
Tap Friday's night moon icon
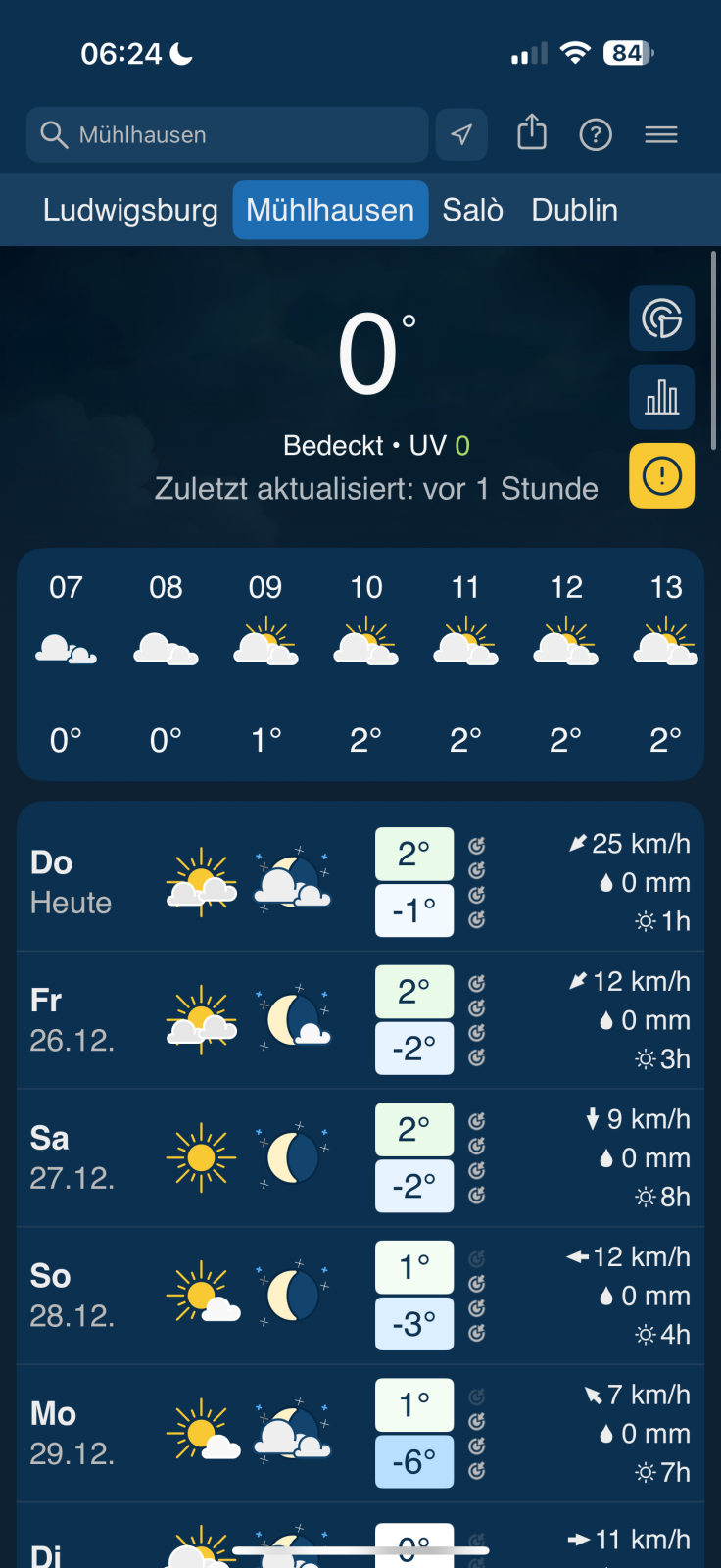(x=294, y=1019)
